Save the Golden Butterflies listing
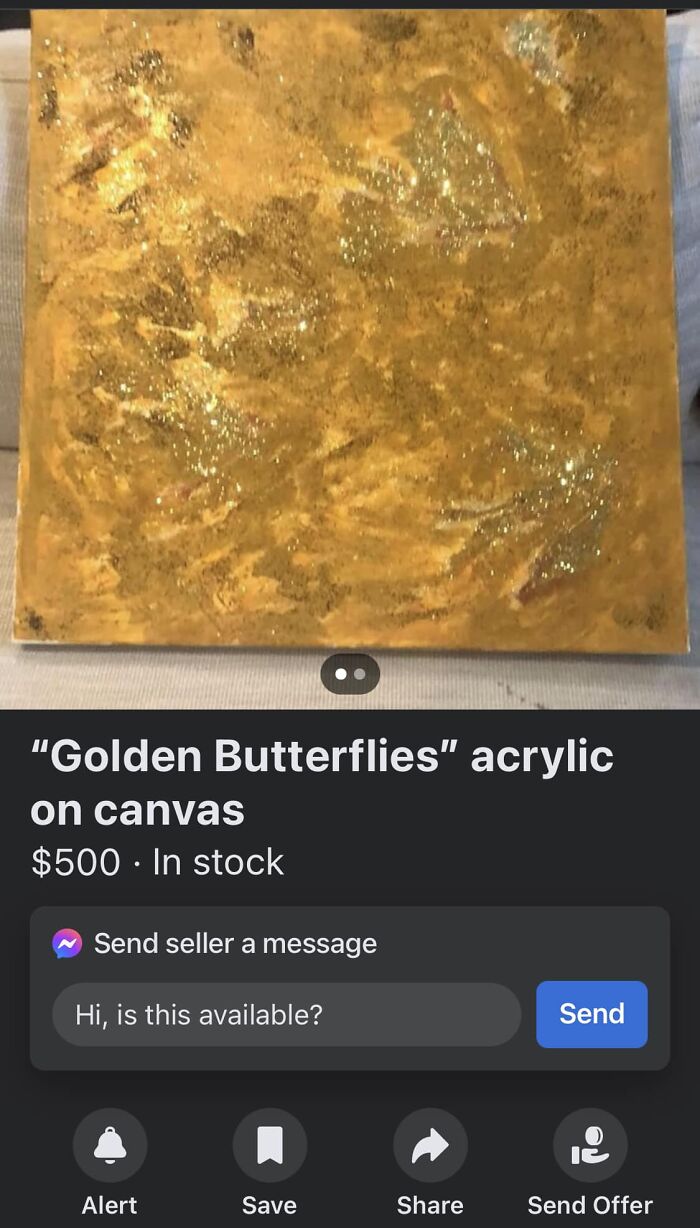The width and height of the screenshot is (700, 1228). pyautogui.click(x=269, y=1146)
